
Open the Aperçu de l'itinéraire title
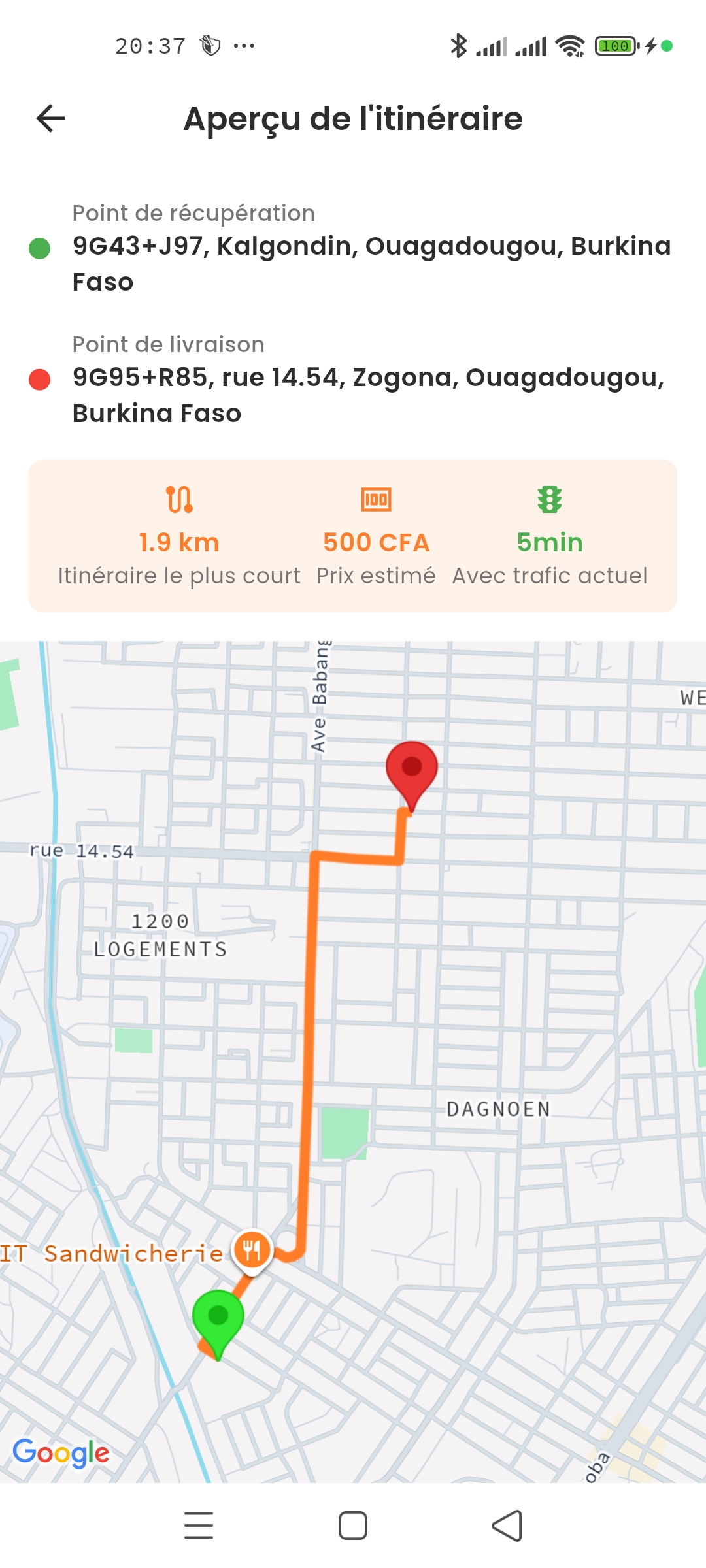pyautogui.click(x=353, y=120)
